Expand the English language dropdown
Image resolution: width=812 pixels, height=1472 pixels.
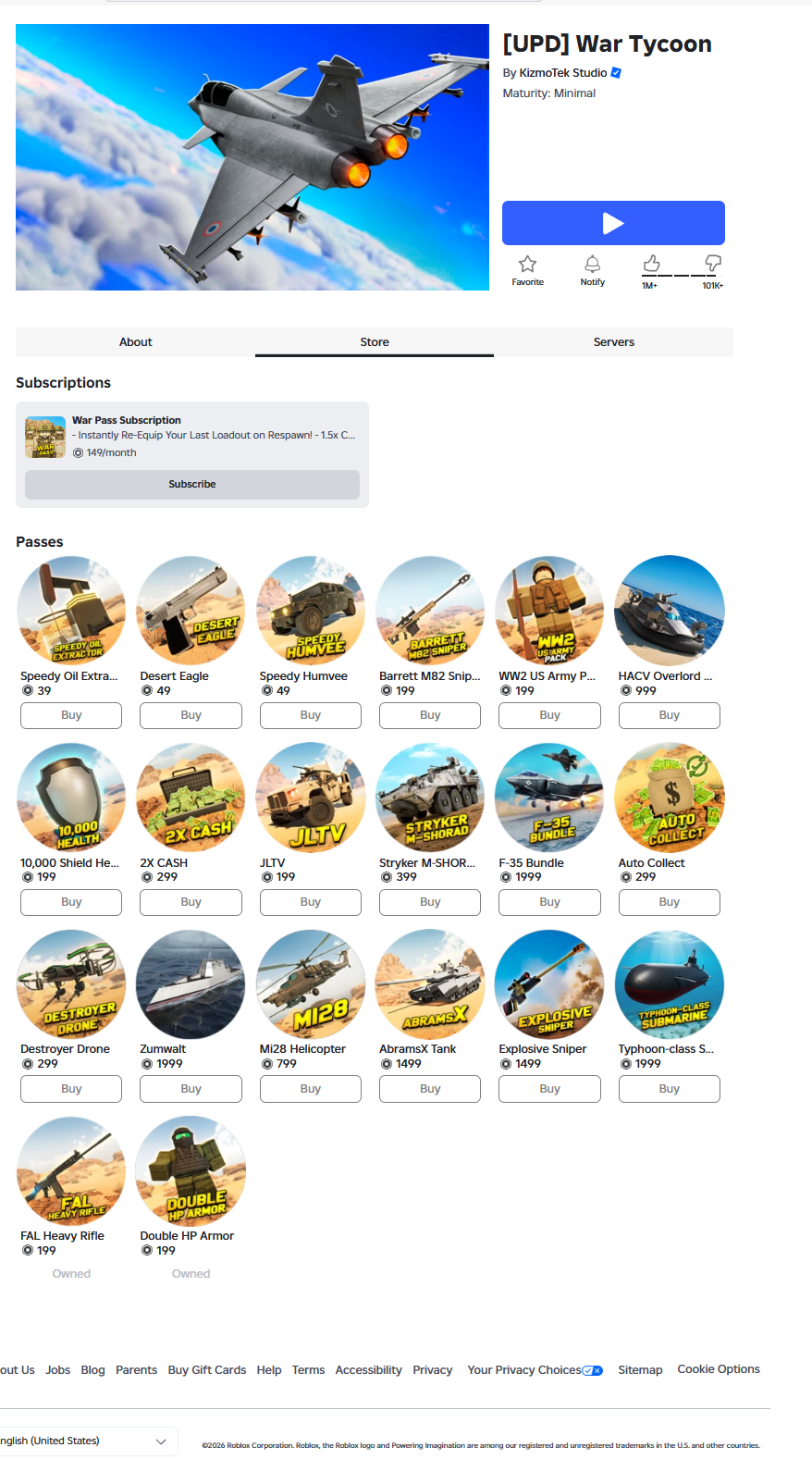pos(83,1441)
